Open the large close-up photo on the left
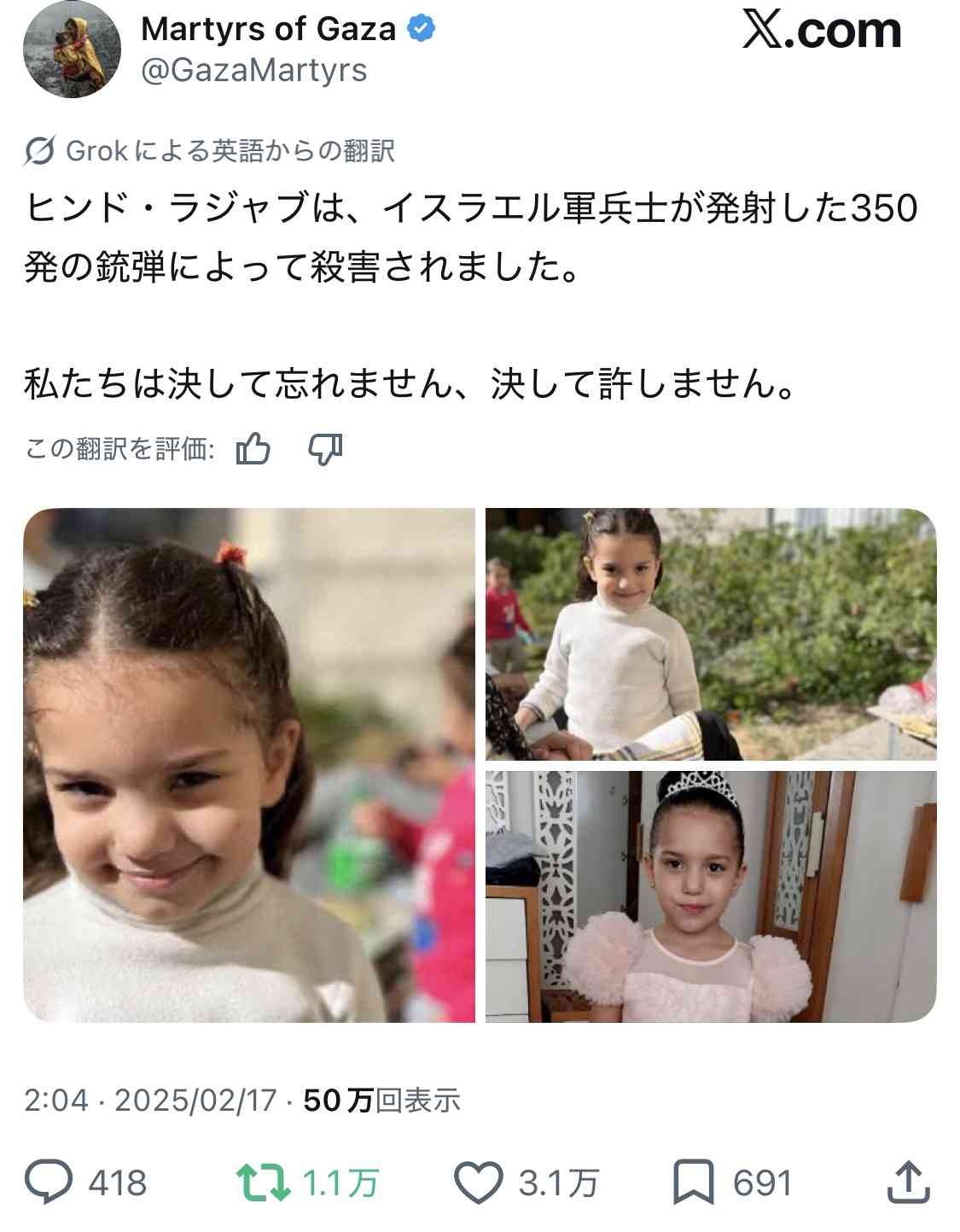960x1232 pixels. (x=248, y=765)
